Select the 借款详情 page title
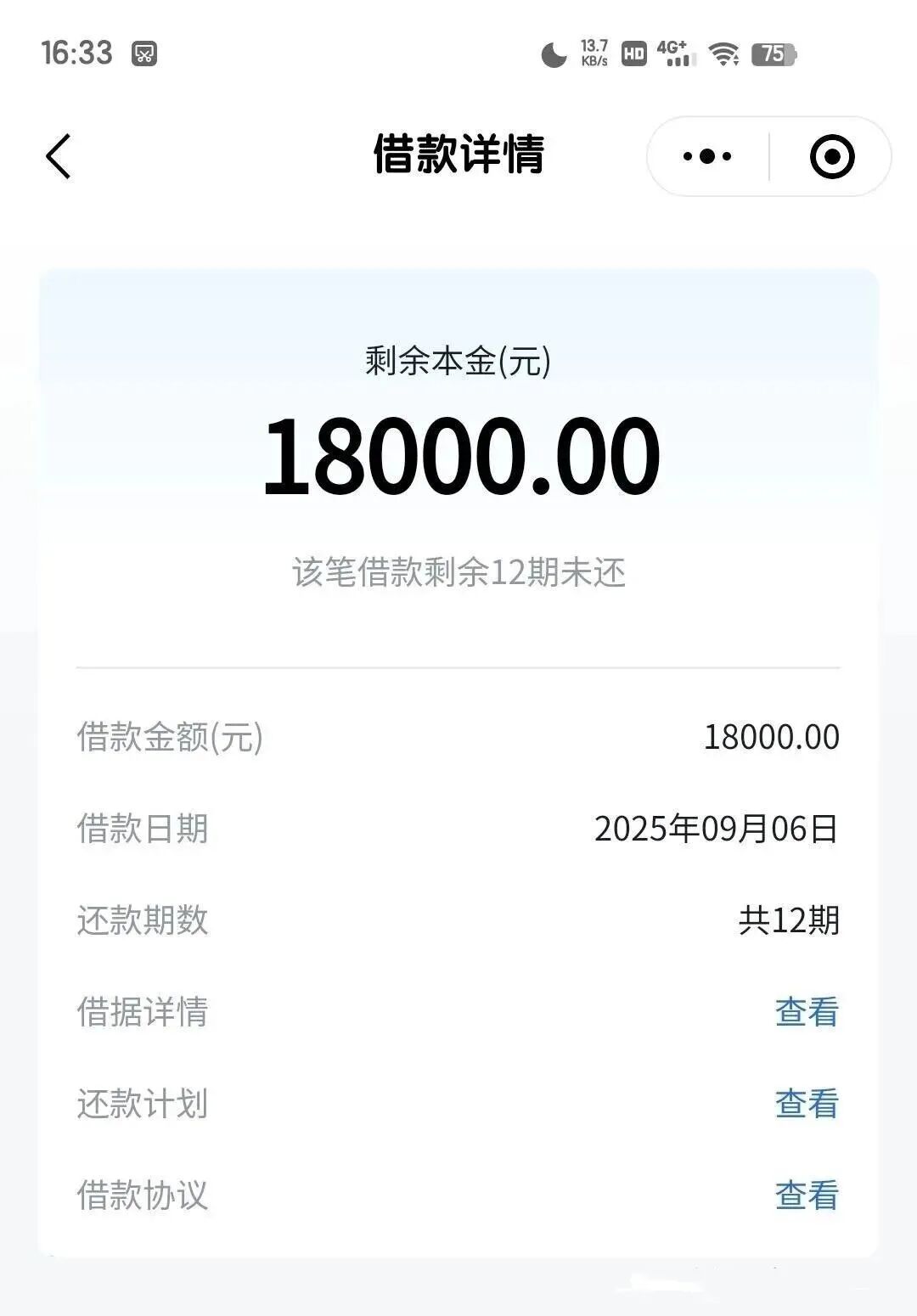This screenshot has height=1316, width=917. click(458, 155)
